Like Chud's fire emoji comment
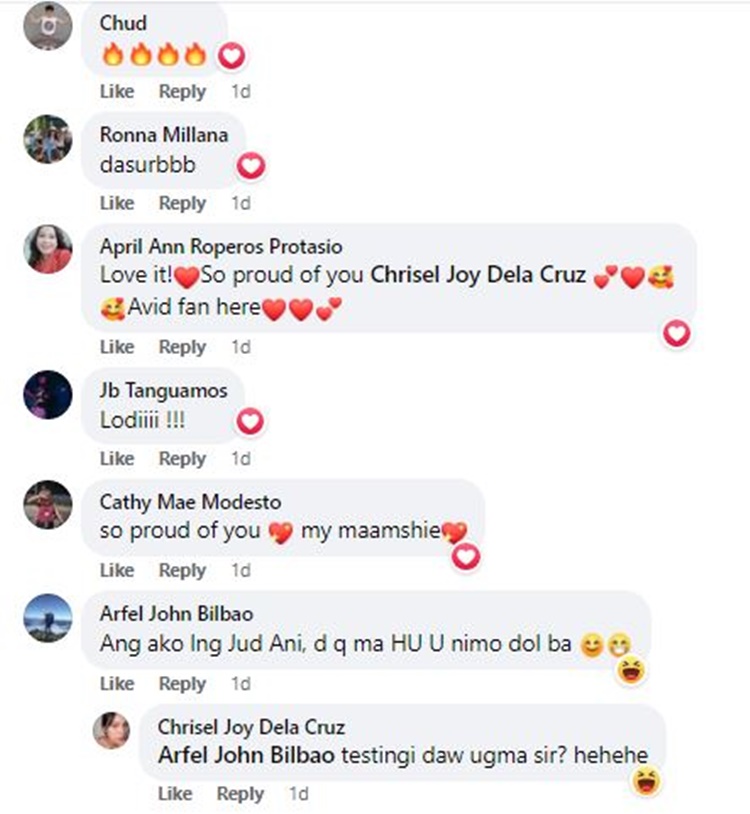Screen dimensions: 750x814 [x=116, y=91]
